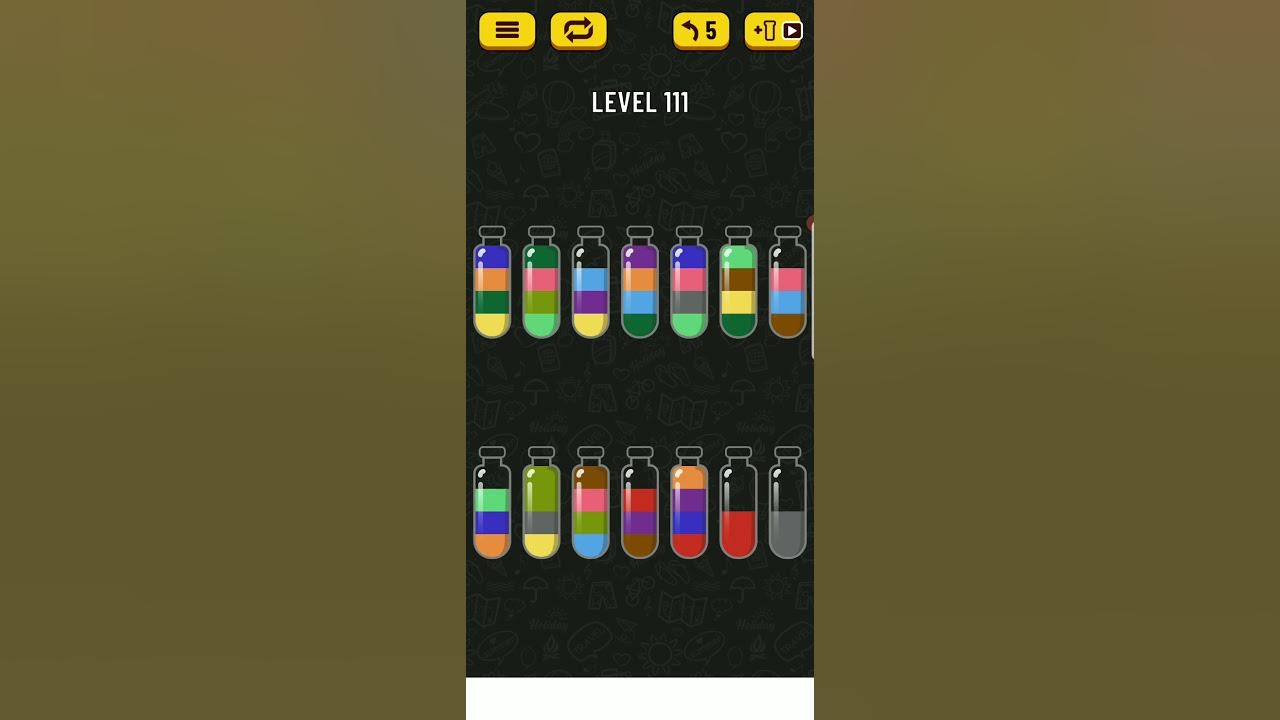Image resolution: width=1280 pixels, height=720 pixels.
Task: Restart the level with the loop arrows
Action: coord(578,30)
